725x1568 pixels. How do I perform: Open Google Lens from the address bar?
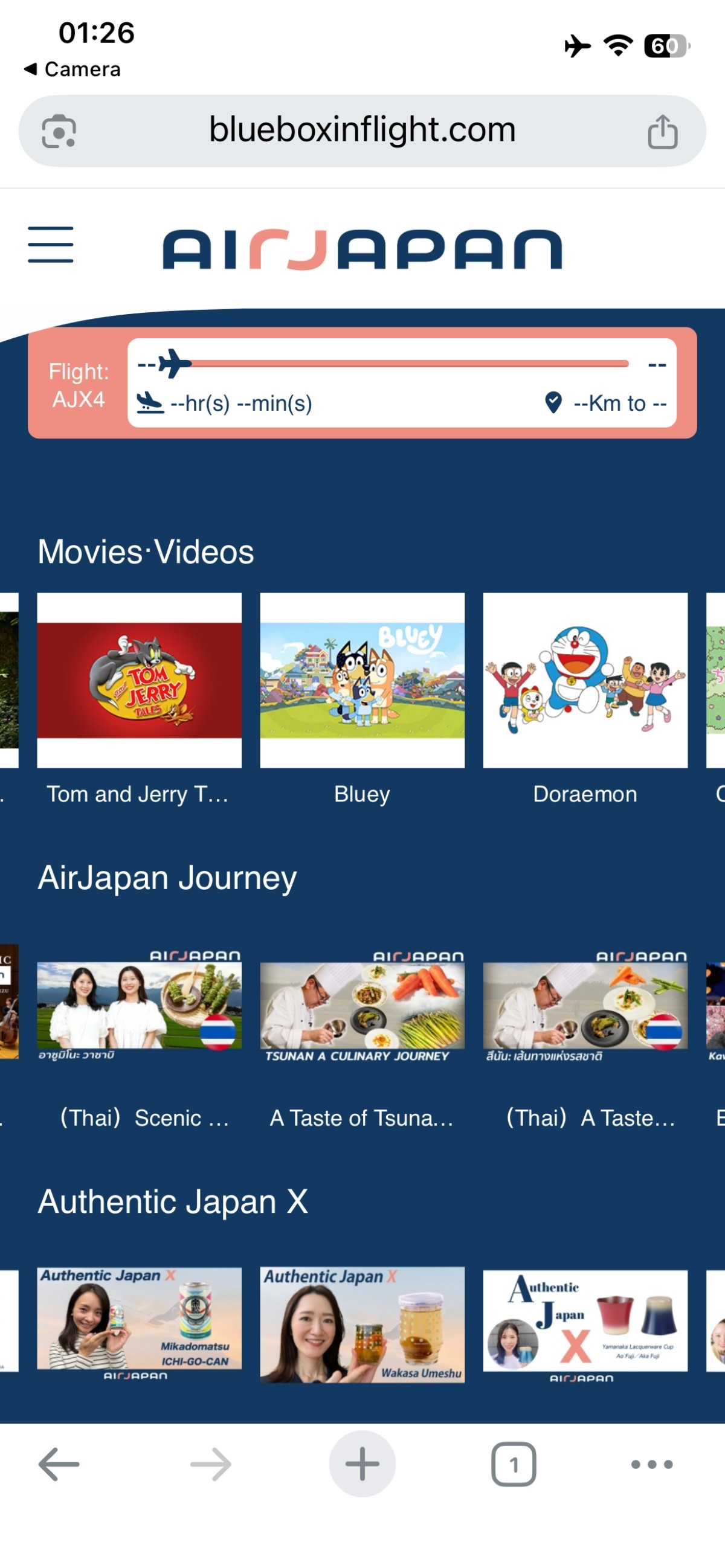[59, 132]
